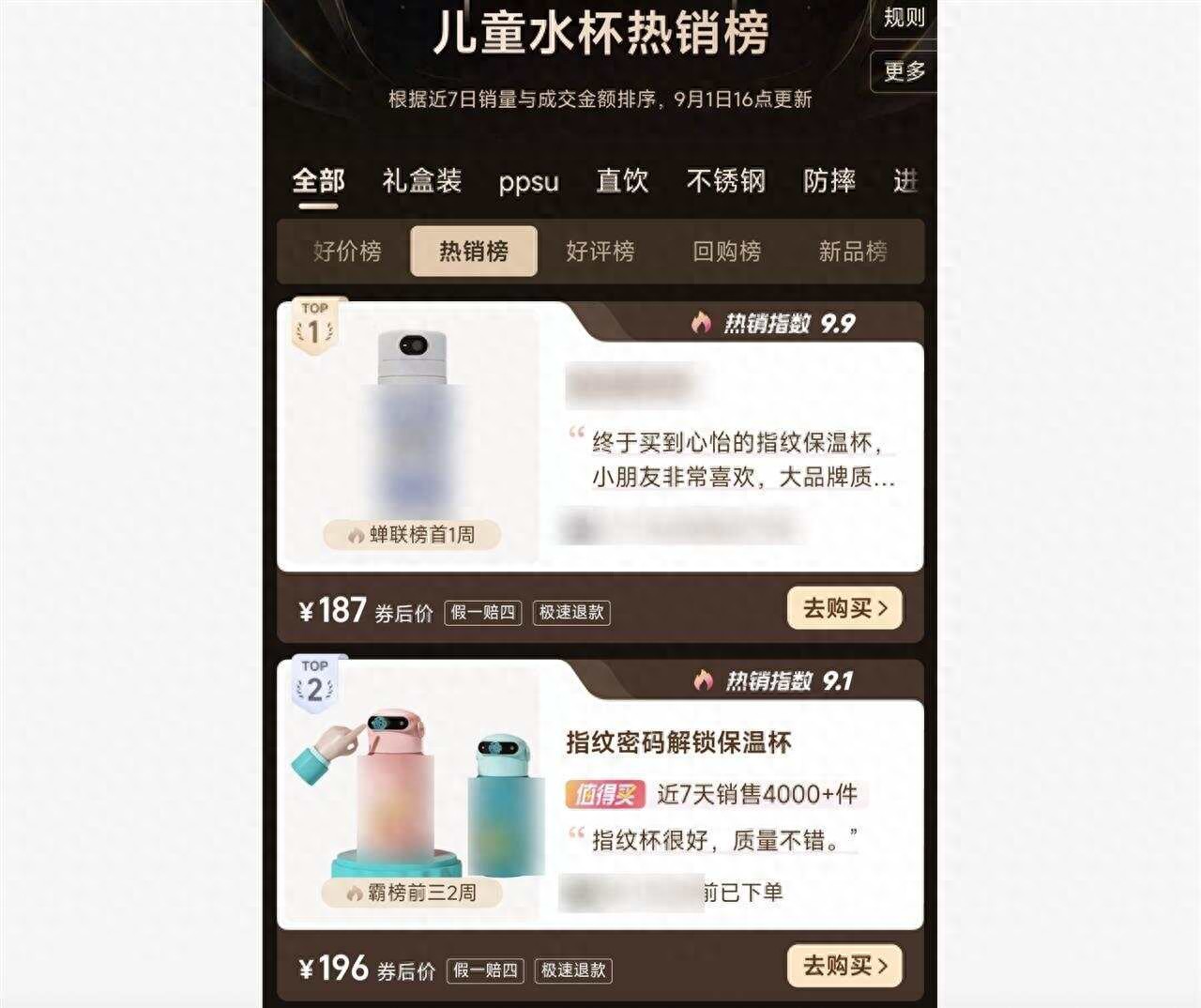
Task: Switch to the 礼盒装 category tab
Action: click(x=421, y=180)
